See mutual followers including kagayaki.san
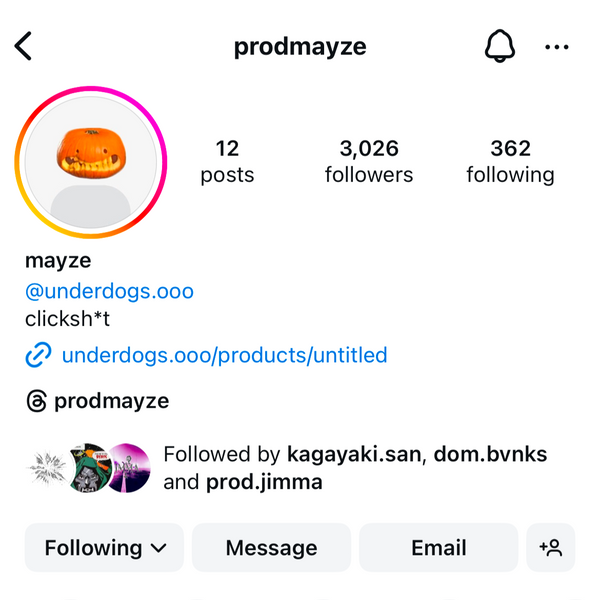This screenshot has width=600, height=600. (x=354, y=468)
